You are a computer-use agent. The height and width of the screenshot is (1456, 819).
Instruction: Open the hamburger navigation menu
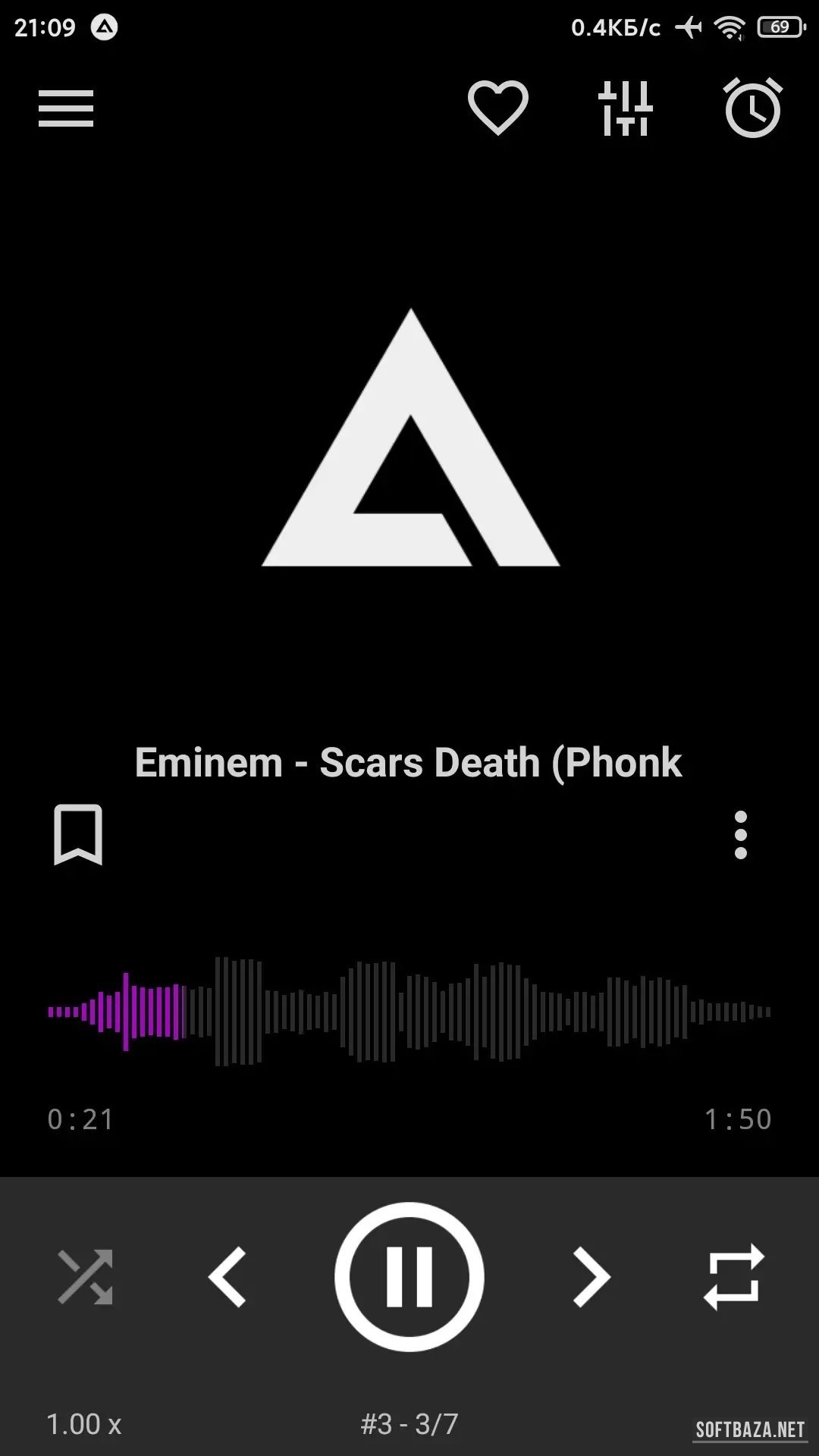66,108
